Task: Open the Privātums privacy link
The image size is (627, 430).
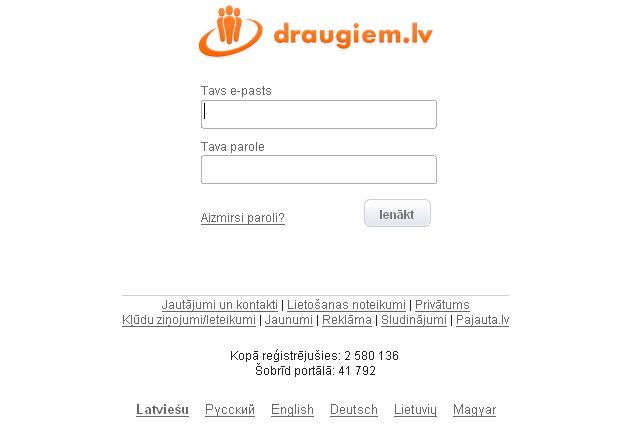Action: click(x=442, y=305)
